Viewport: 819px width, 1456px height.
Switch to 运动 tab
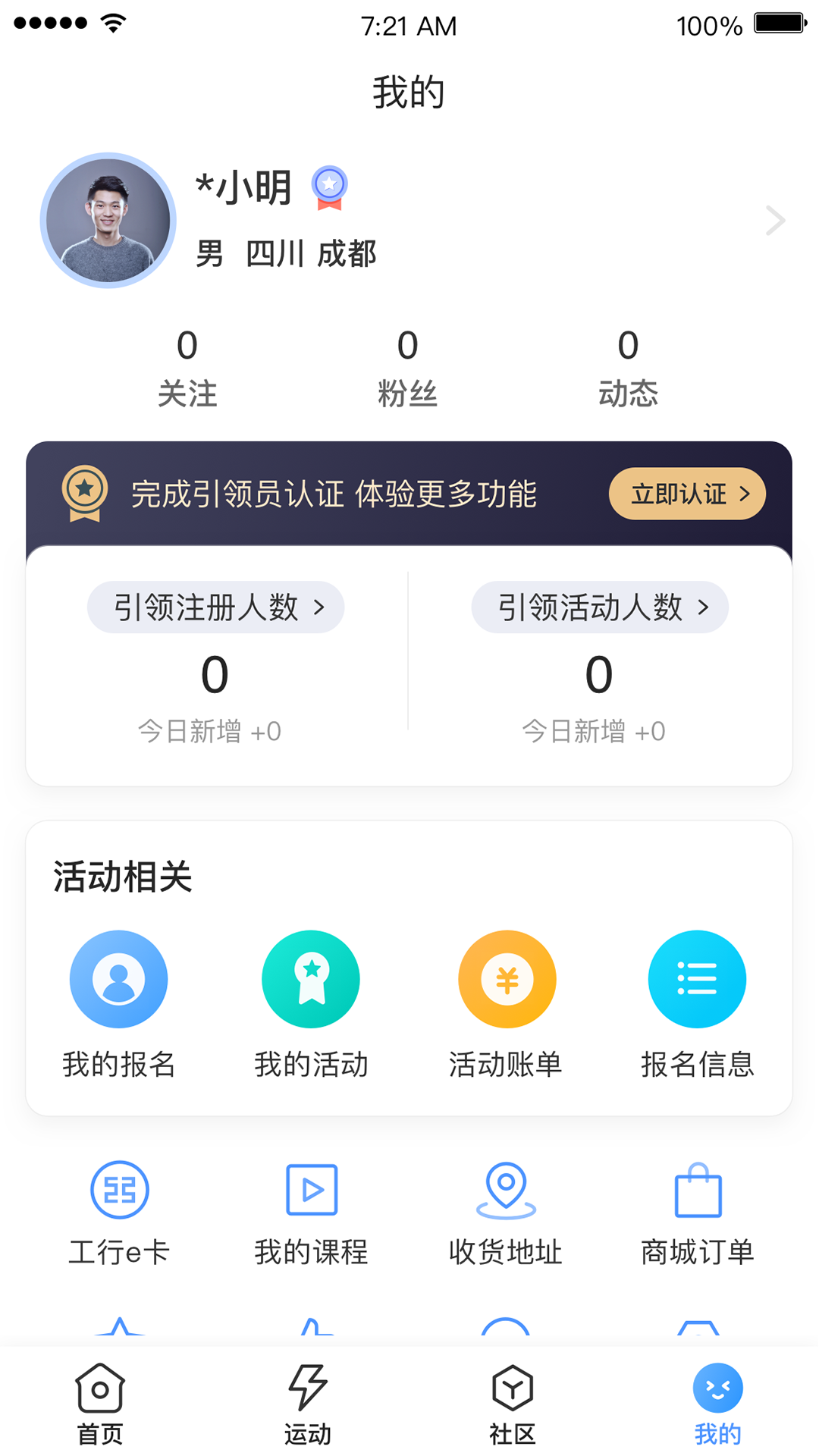pyautogui.click(x=307, y=1403)
